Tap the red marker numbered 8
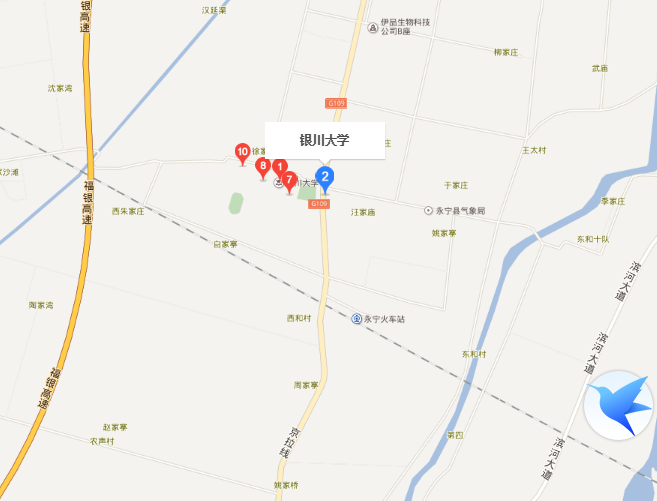 [263, 167]
